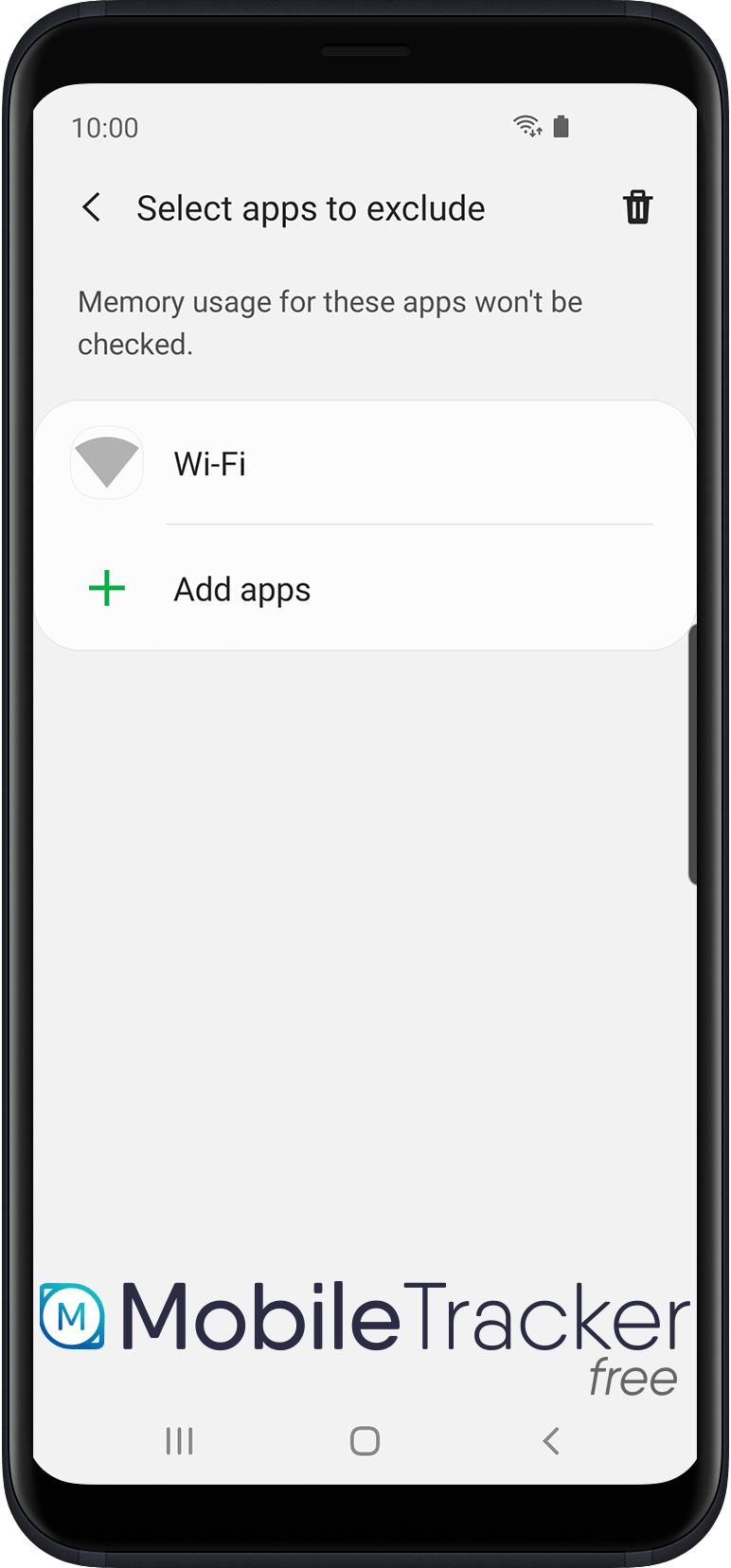Select the Wi-Fi app row
Image resolution: width=731 pixels, height=1568 pixels.
click(365, 463)
